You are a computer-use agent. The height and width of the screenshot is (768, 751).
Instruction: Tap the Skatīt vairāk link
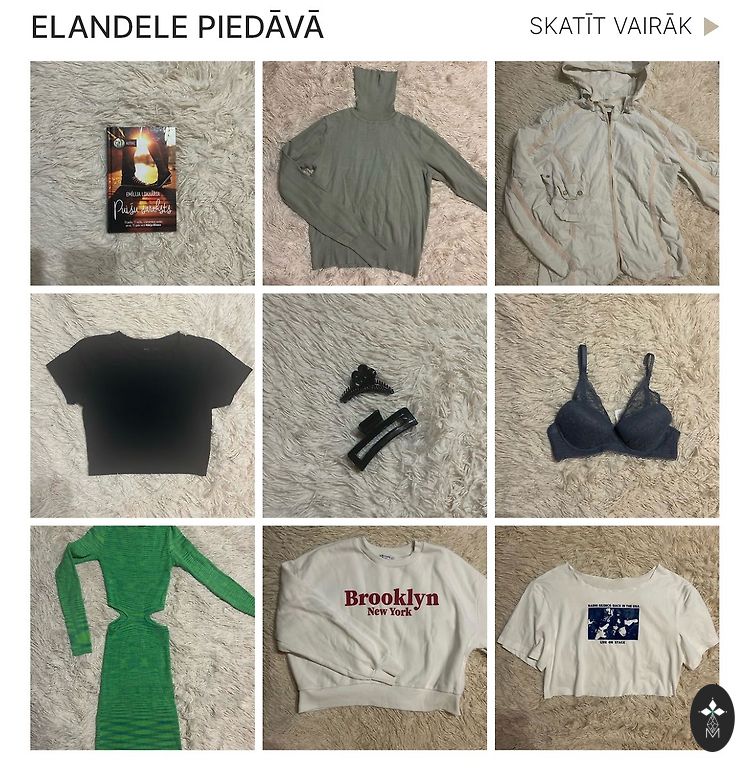point(623,27)
